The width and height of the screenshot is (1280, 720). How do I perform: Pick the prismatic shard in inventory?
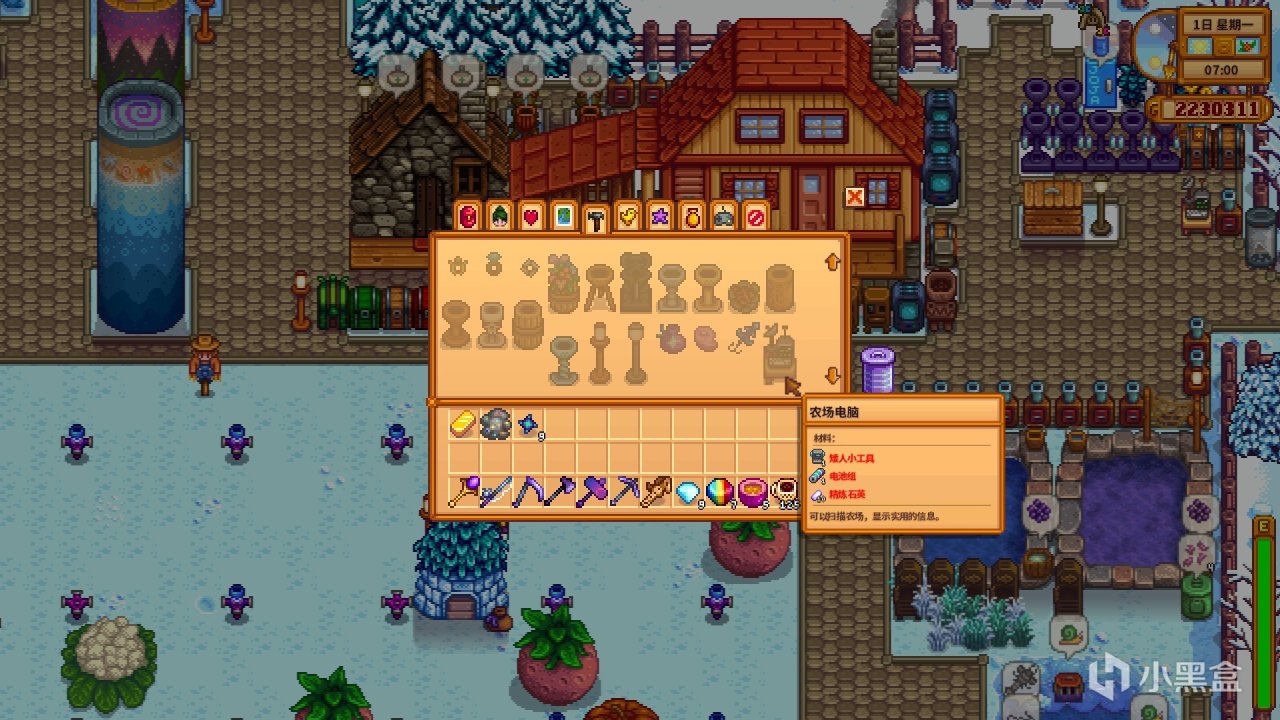click(x=720, y=492)
